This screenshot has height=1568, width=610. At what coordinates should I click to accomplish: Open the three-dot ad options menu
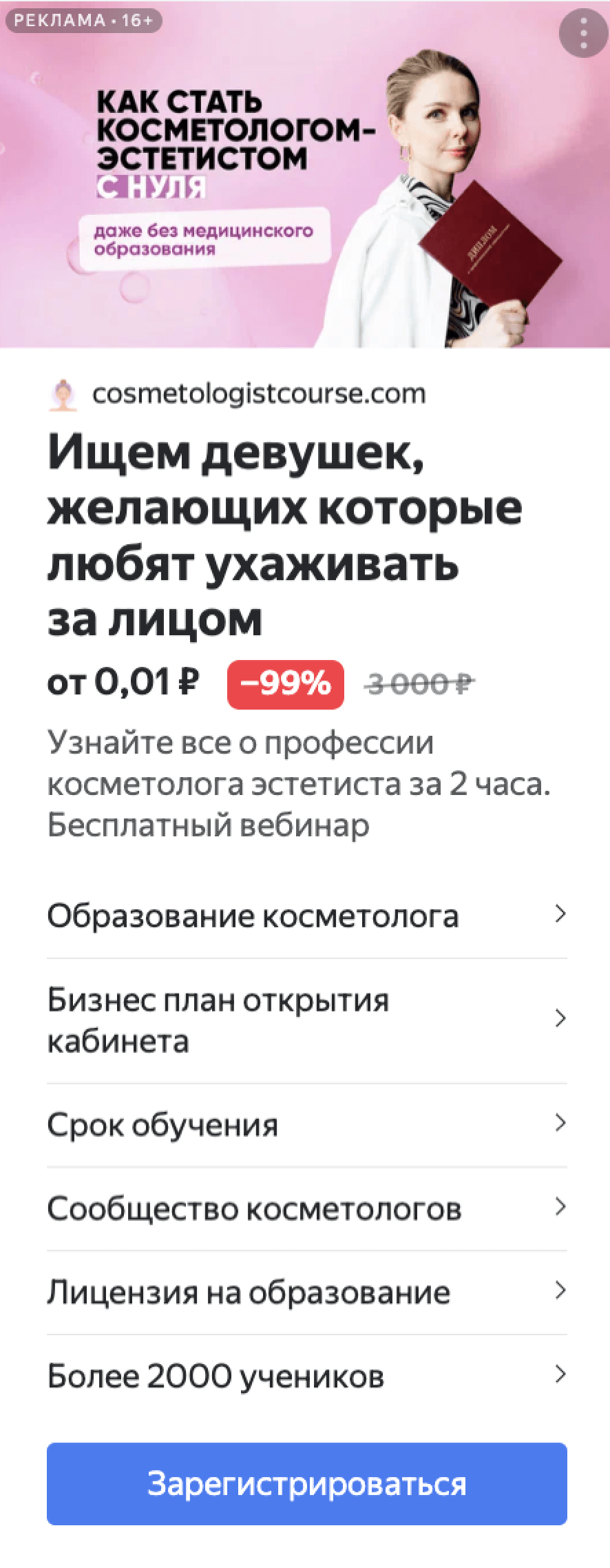[583, 31]
